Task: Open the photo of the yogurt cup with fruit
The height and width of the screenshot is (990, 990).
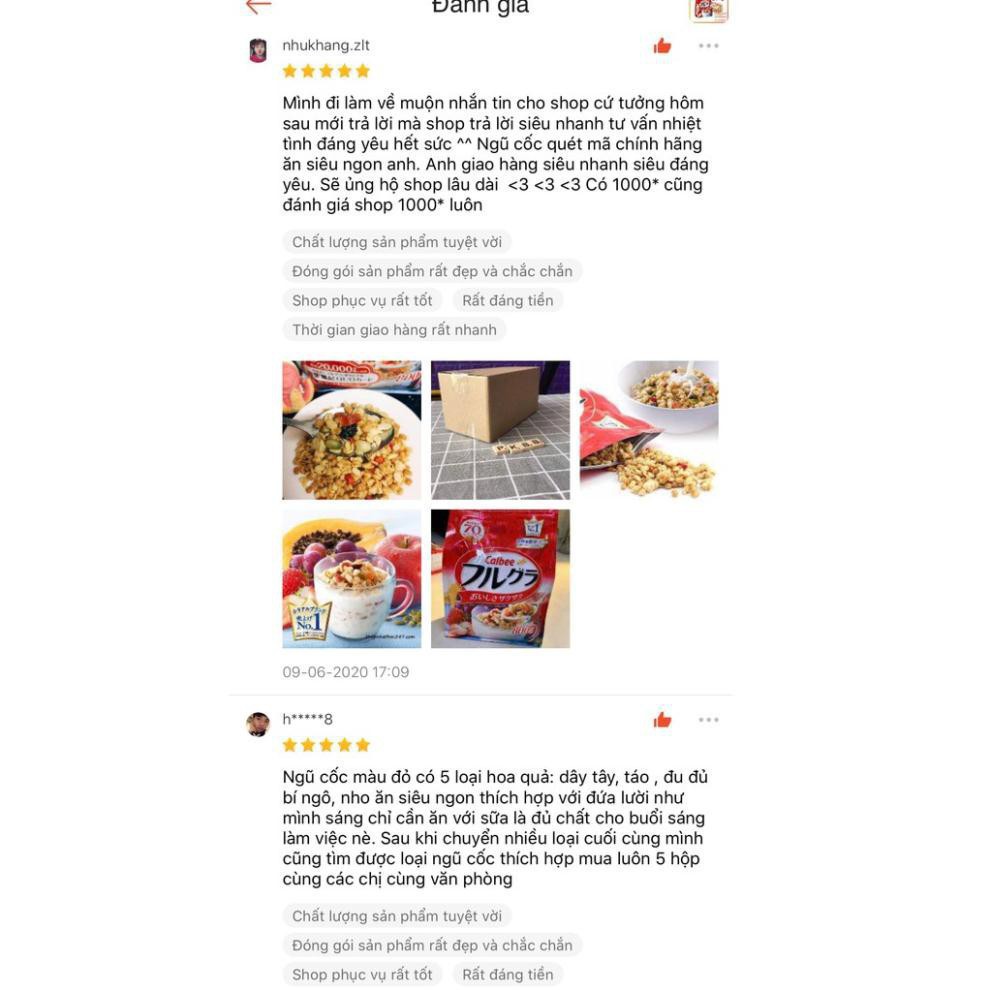Action: [351, 578]
